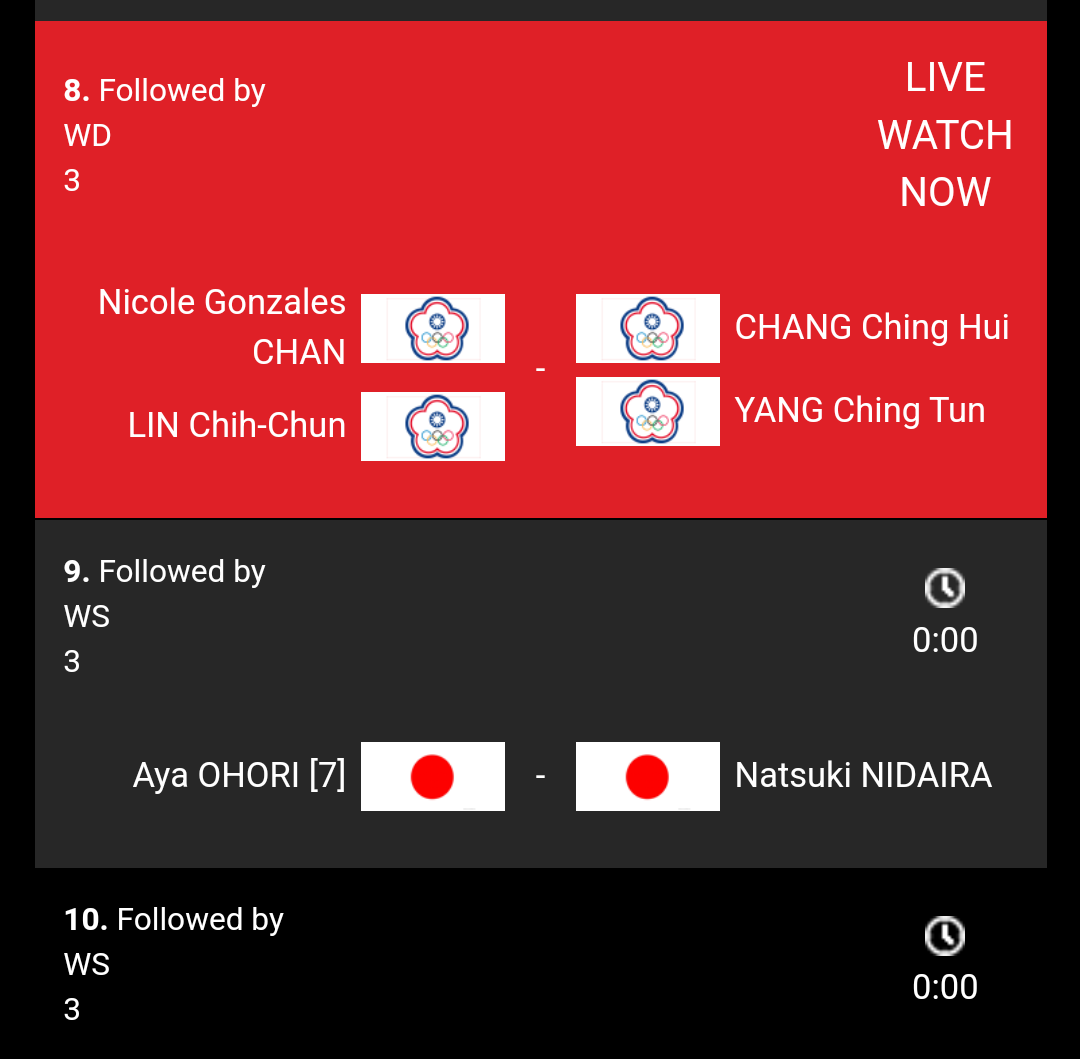This screenshot has width=1080, height=1059.
Task: Watch the live WD match now
Action: click(x=944, y=135)
